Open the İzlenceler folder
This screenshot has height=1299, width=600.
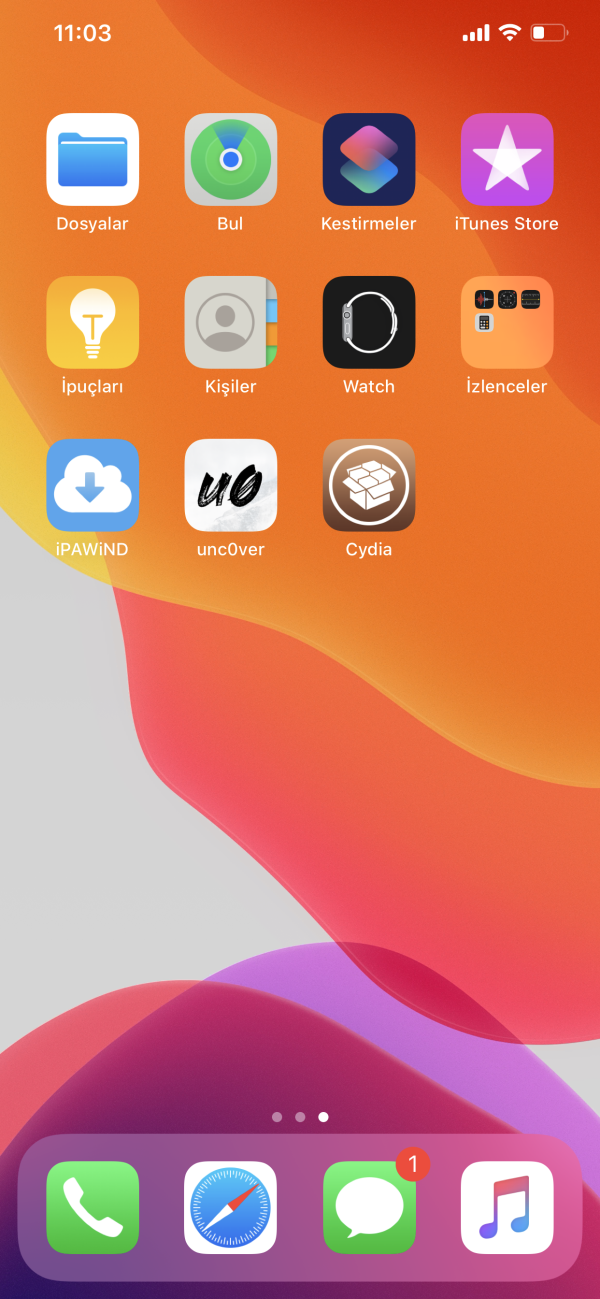pyautogui.click(x=507, y=322)
